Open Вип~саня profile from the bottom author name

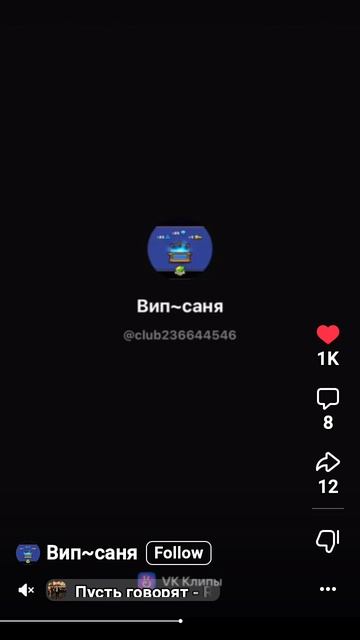tap(92, 553)
